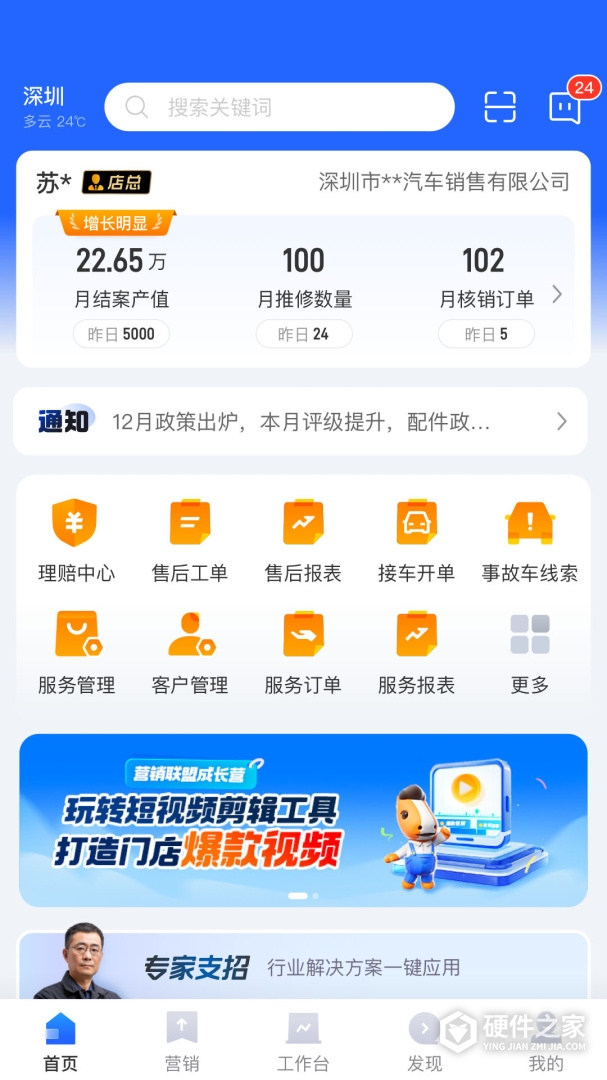Change the city from 深圳

pos(45,97)
